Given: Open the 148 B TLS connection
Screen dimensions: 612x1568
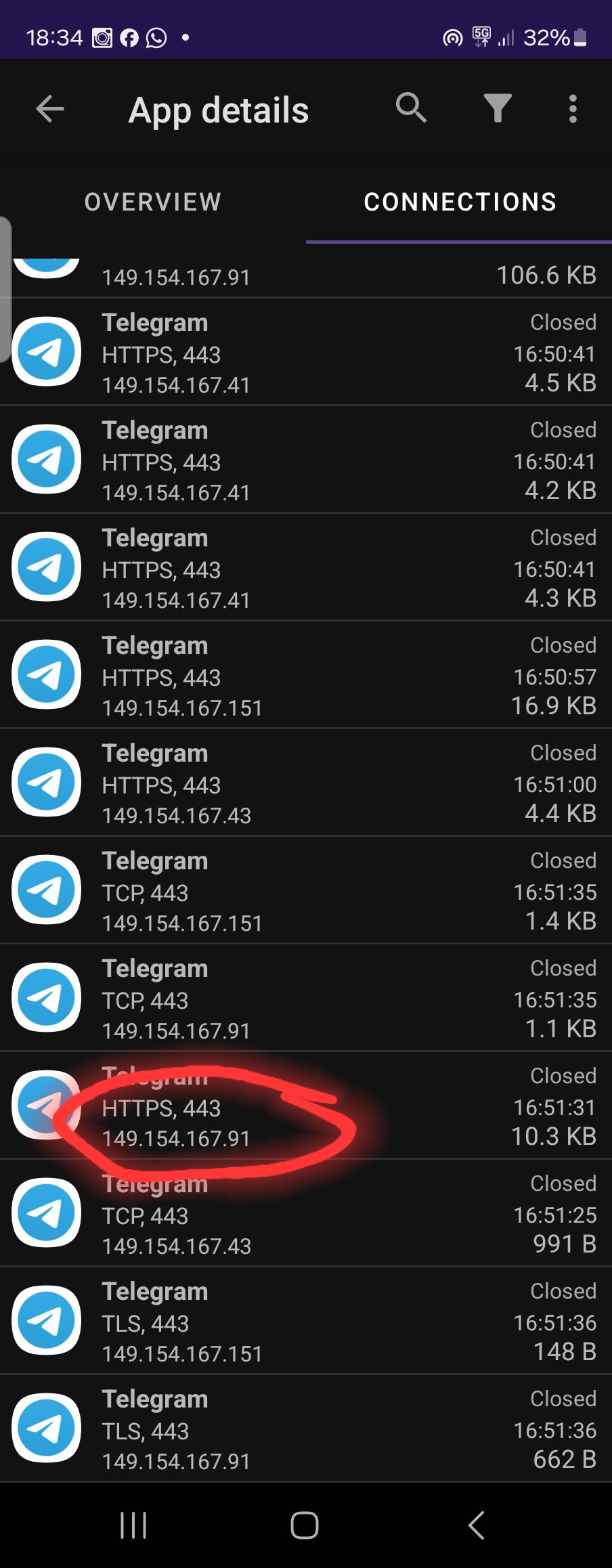Looking at the screenshot, I should point(306,1321).
